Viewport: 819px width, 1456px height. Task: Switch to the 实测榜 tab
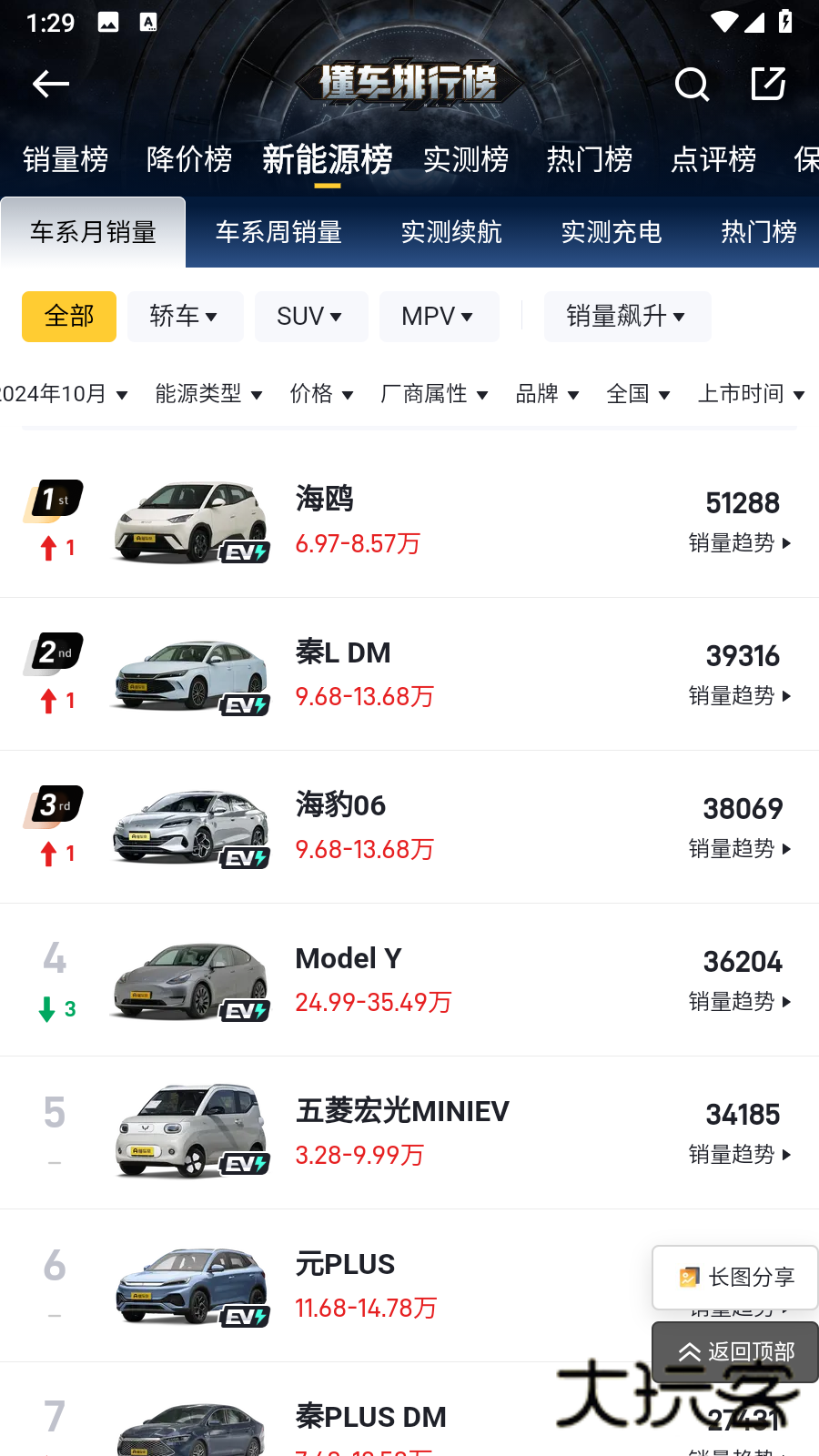(x=466, y=159)
